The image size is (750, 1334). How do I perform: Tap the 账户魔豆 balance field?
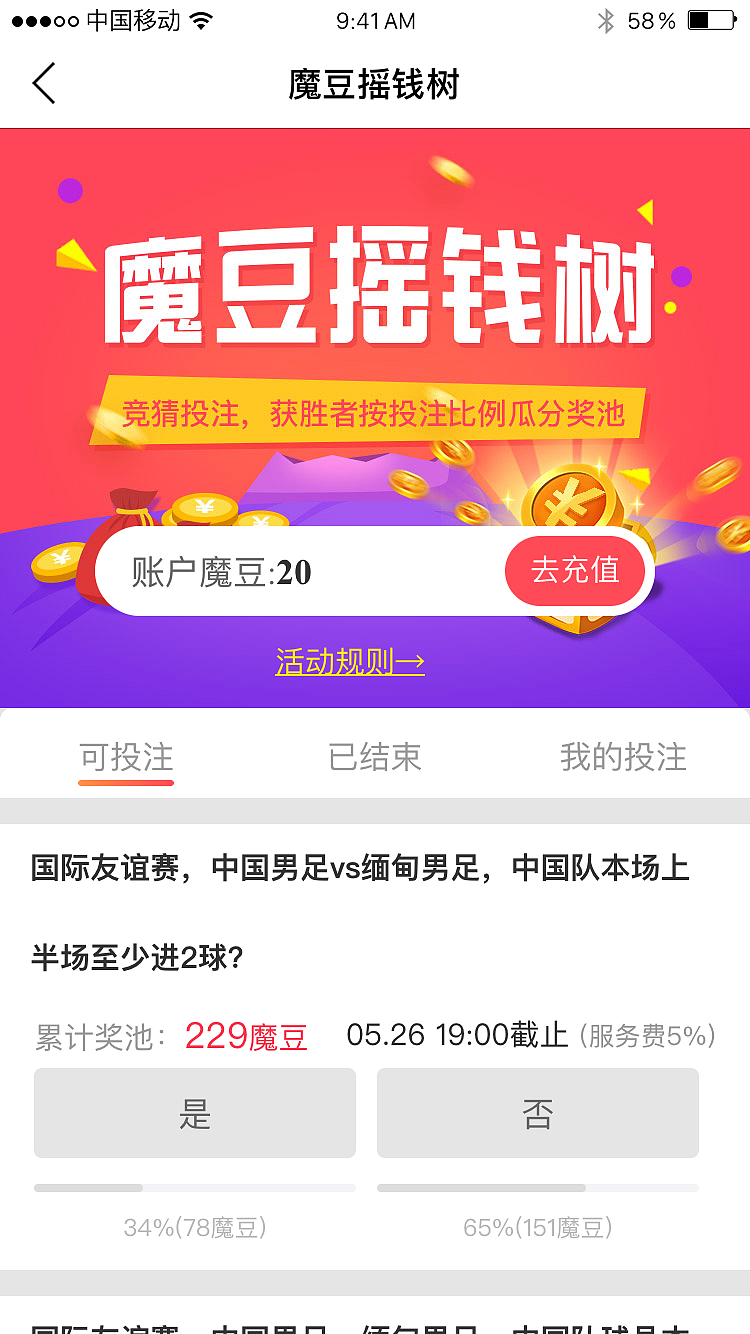[x=230, y=570]
